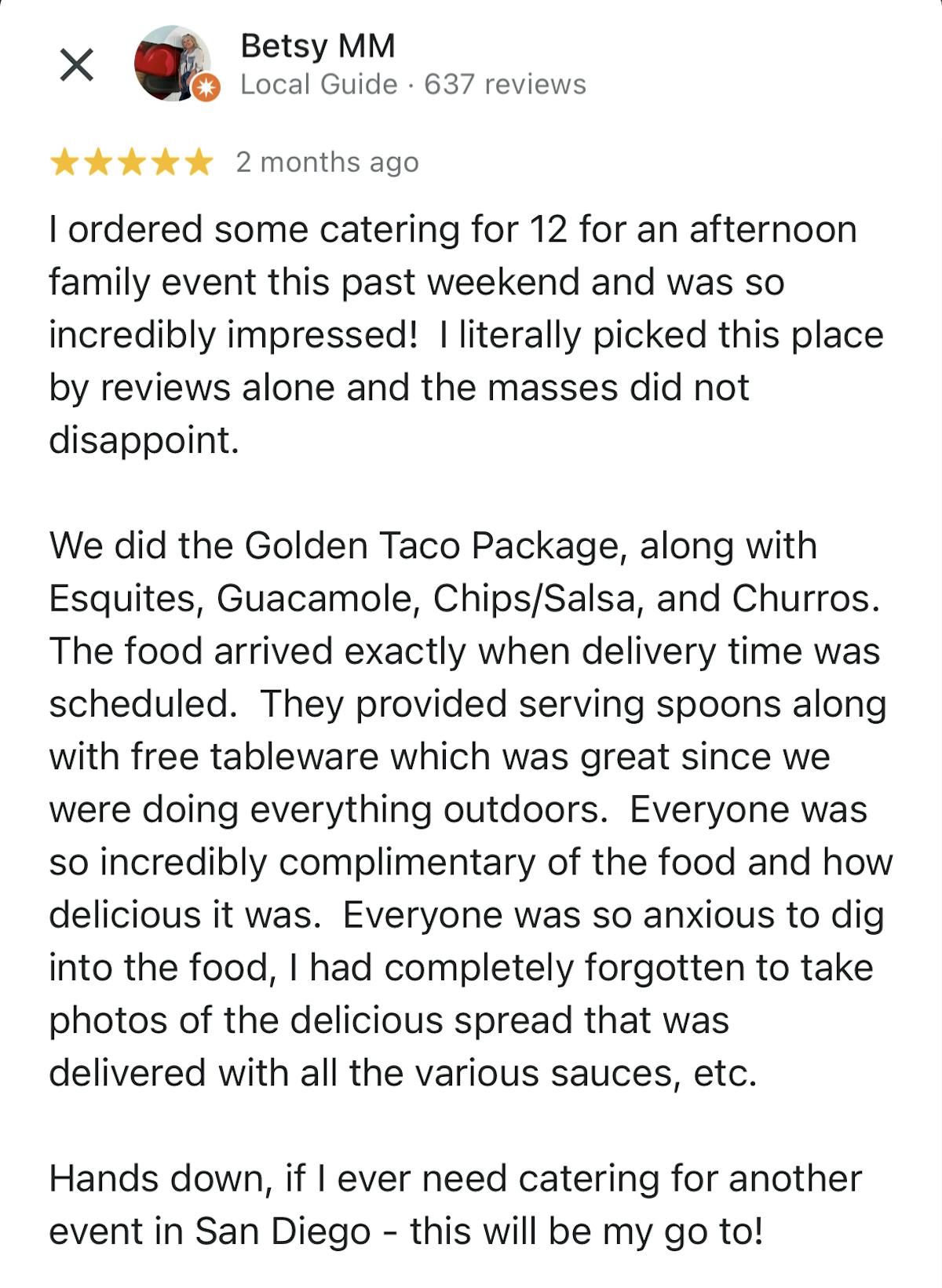Open Betsy MM's profile picture
942x1288 pixels.
173,64
